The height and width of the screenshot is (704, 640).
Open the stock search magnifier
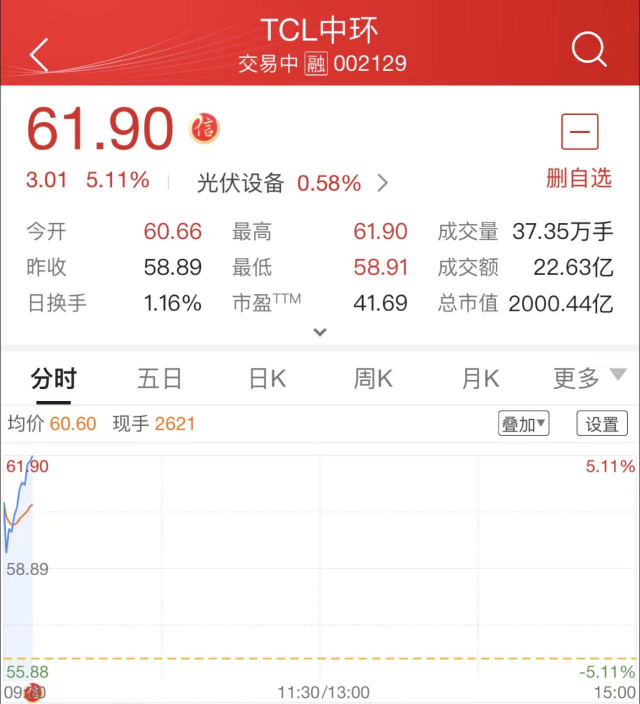(x=589, y=48)
